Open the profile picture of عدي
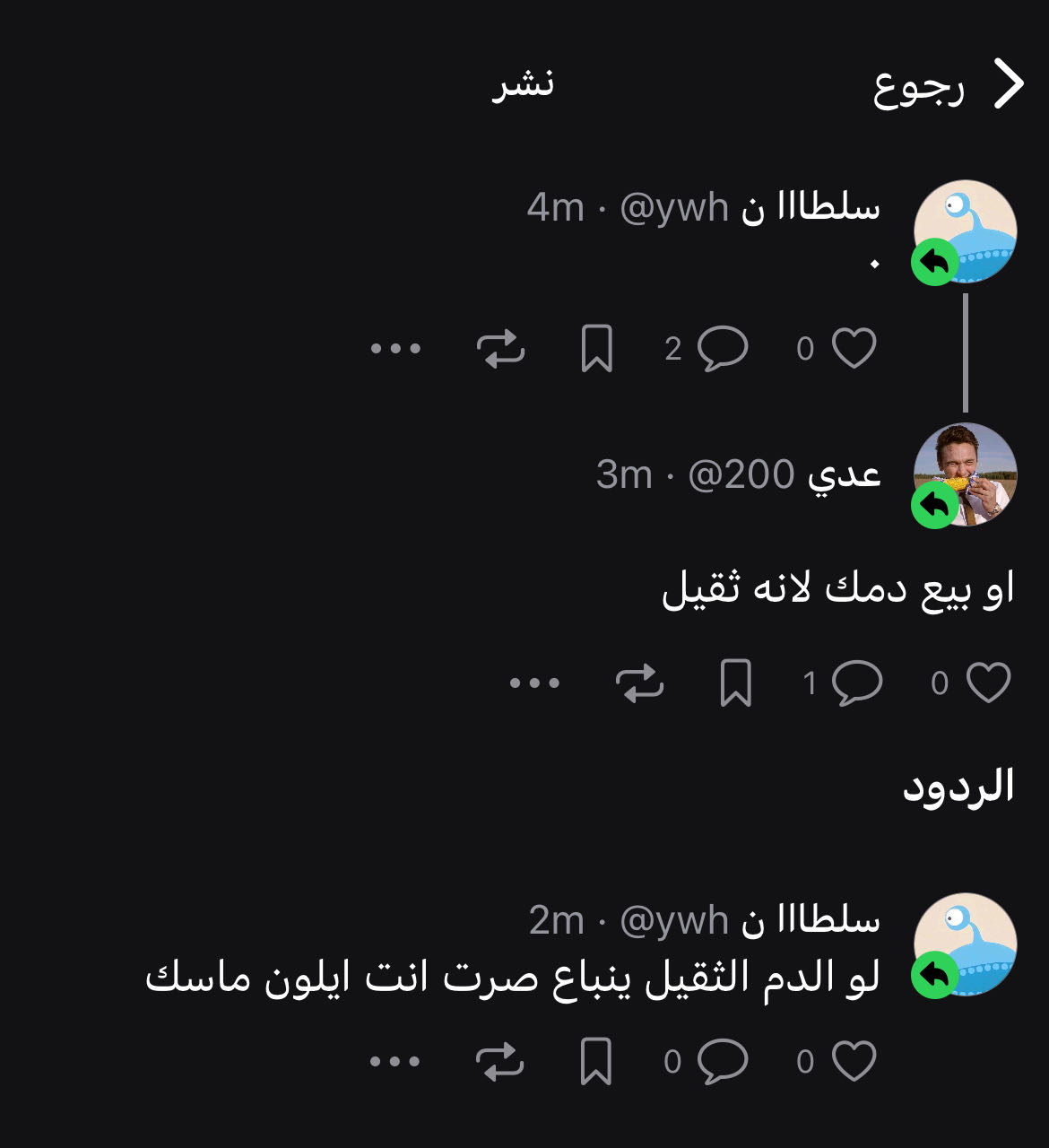1049x1148 pixels. pos(965,474)
